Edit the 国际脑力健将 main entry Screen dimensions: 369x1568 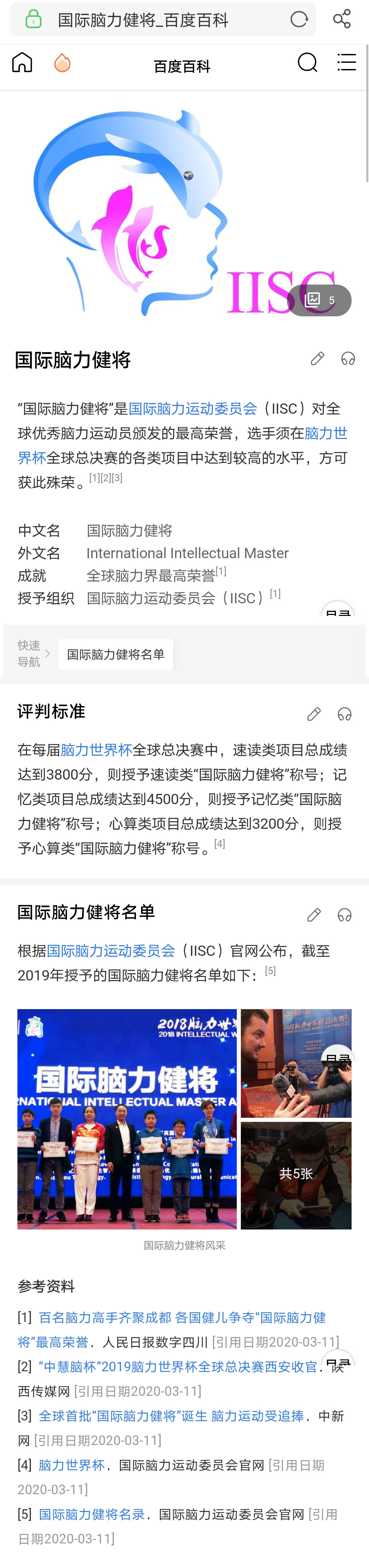pos(317,358)
